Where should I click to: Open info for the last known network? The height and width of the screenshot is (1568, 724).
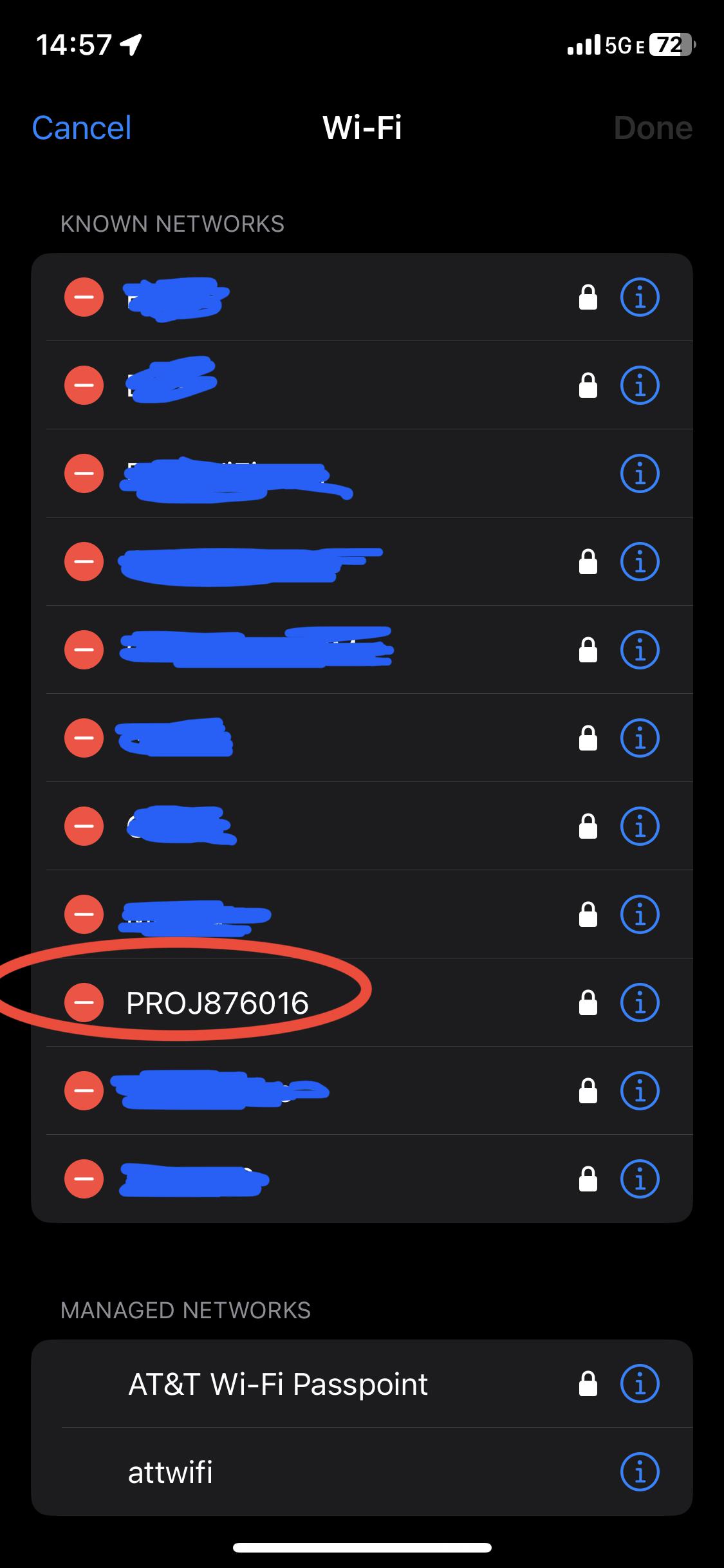pyautogui.click(x=640, y=1180)
